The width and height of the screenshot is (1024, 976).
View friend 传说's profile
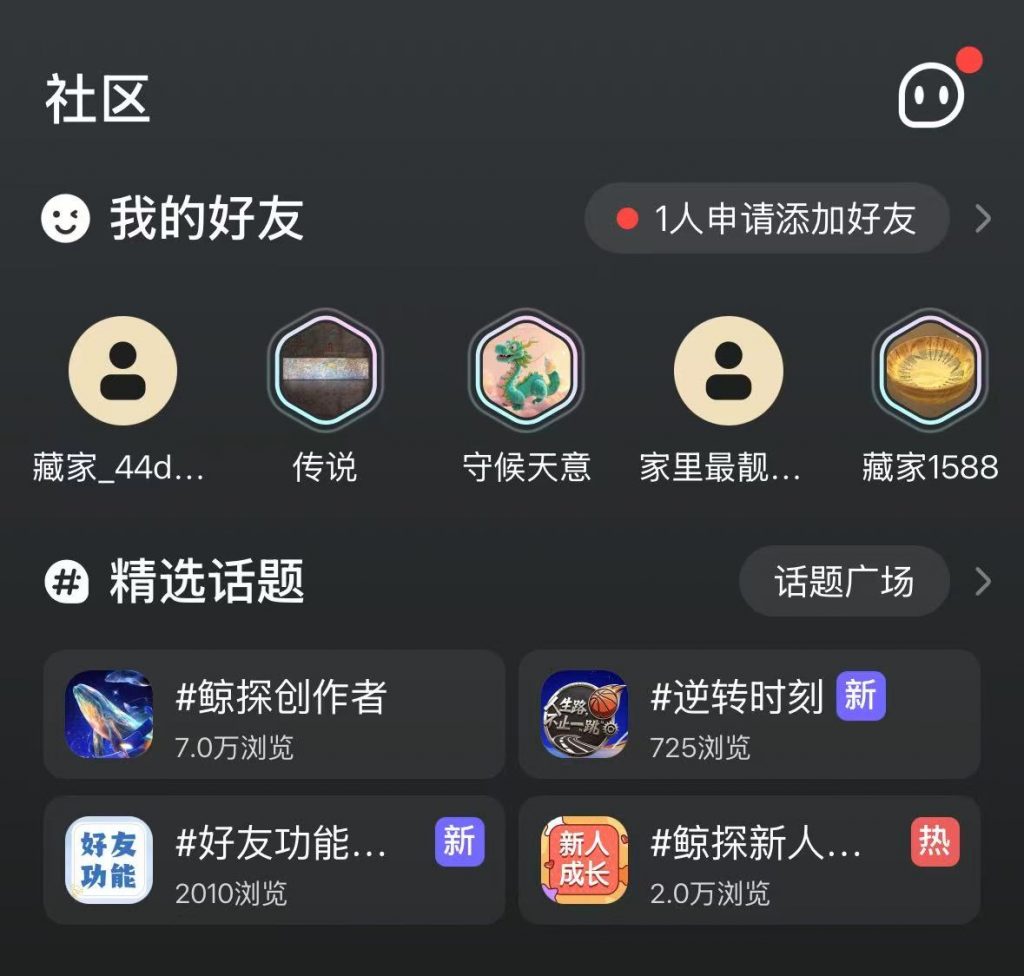pos(324,371)
